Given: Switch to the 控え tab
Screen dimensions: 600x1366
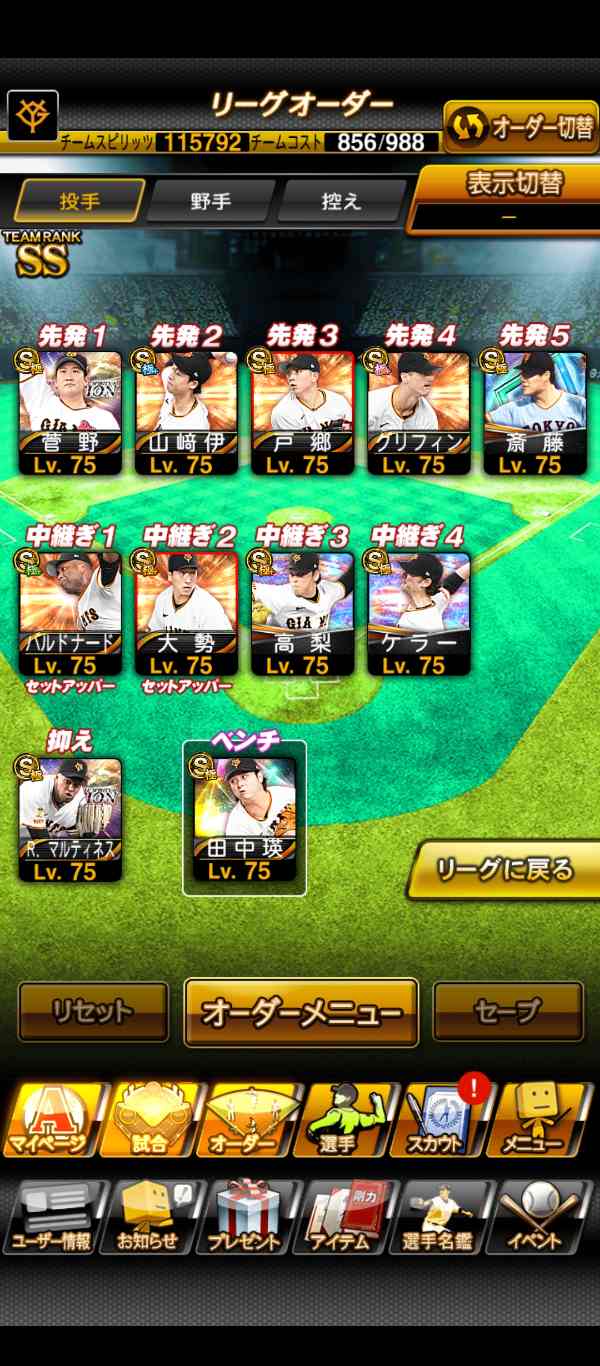Looking at the screenshot, I should pyautogui.click(x=342, y=200).
